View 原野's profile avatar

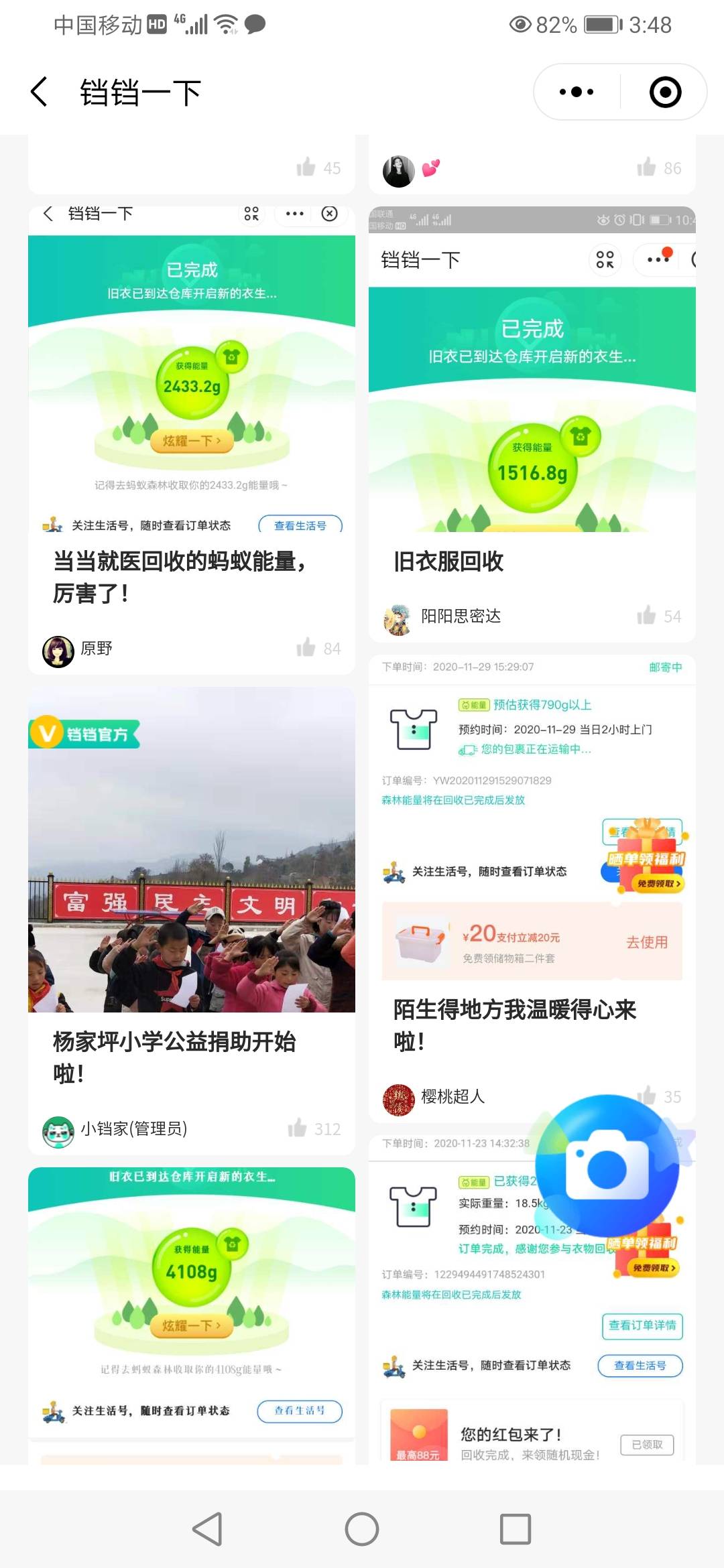[58, 651]
